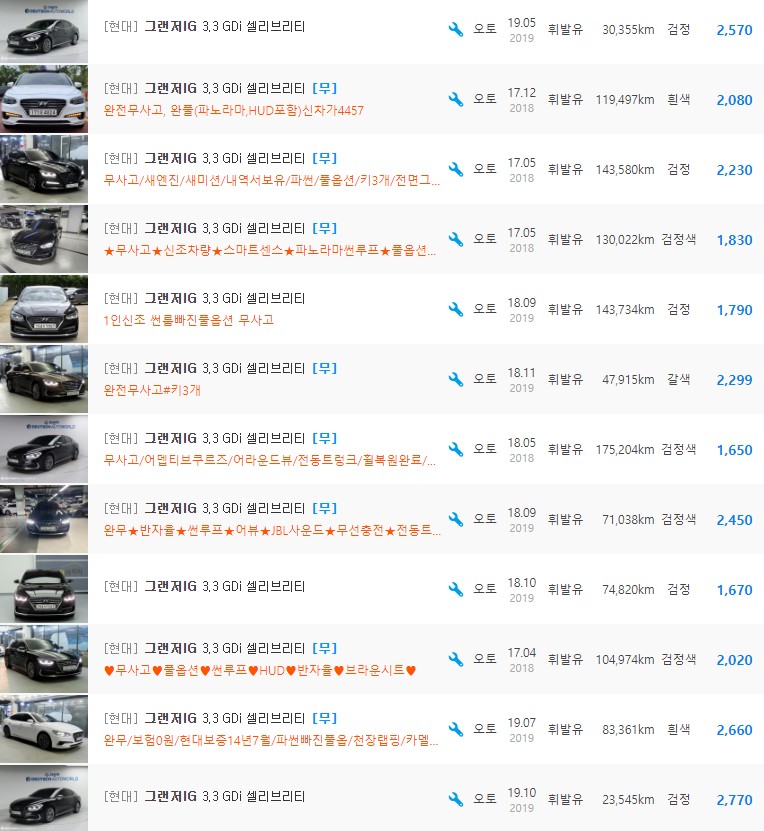
Task: Click the [무] tag on the 2,080 priced listing
Action: tap(325, 88)
